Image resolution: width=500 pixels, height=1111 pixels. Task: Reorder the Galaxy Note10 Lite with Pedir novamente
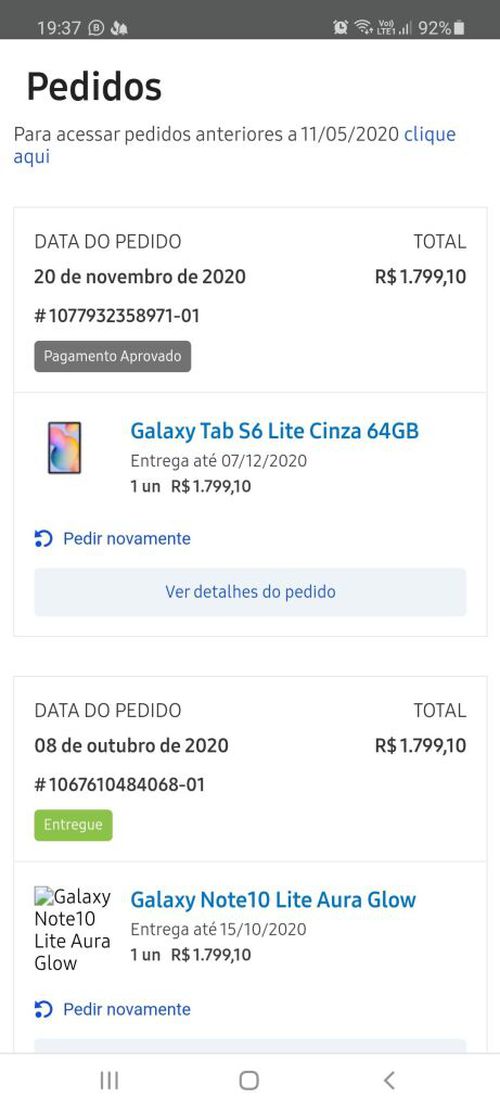pyautogui.click(x=113, y=1009)
